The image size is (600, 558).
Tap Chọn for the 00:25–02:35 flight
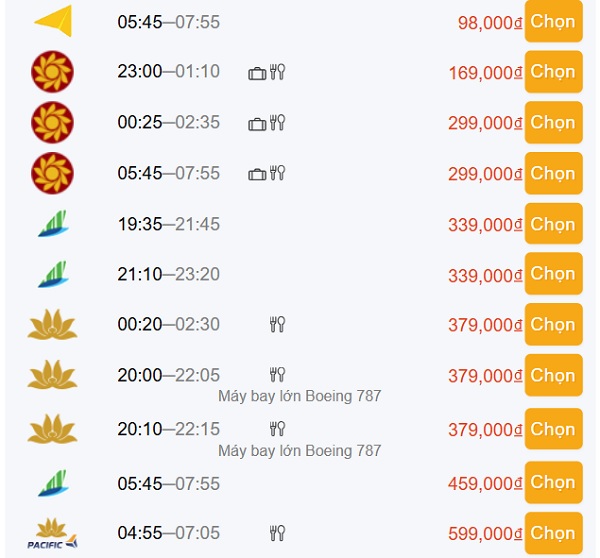pyautogui.click(x=553, y=123)
